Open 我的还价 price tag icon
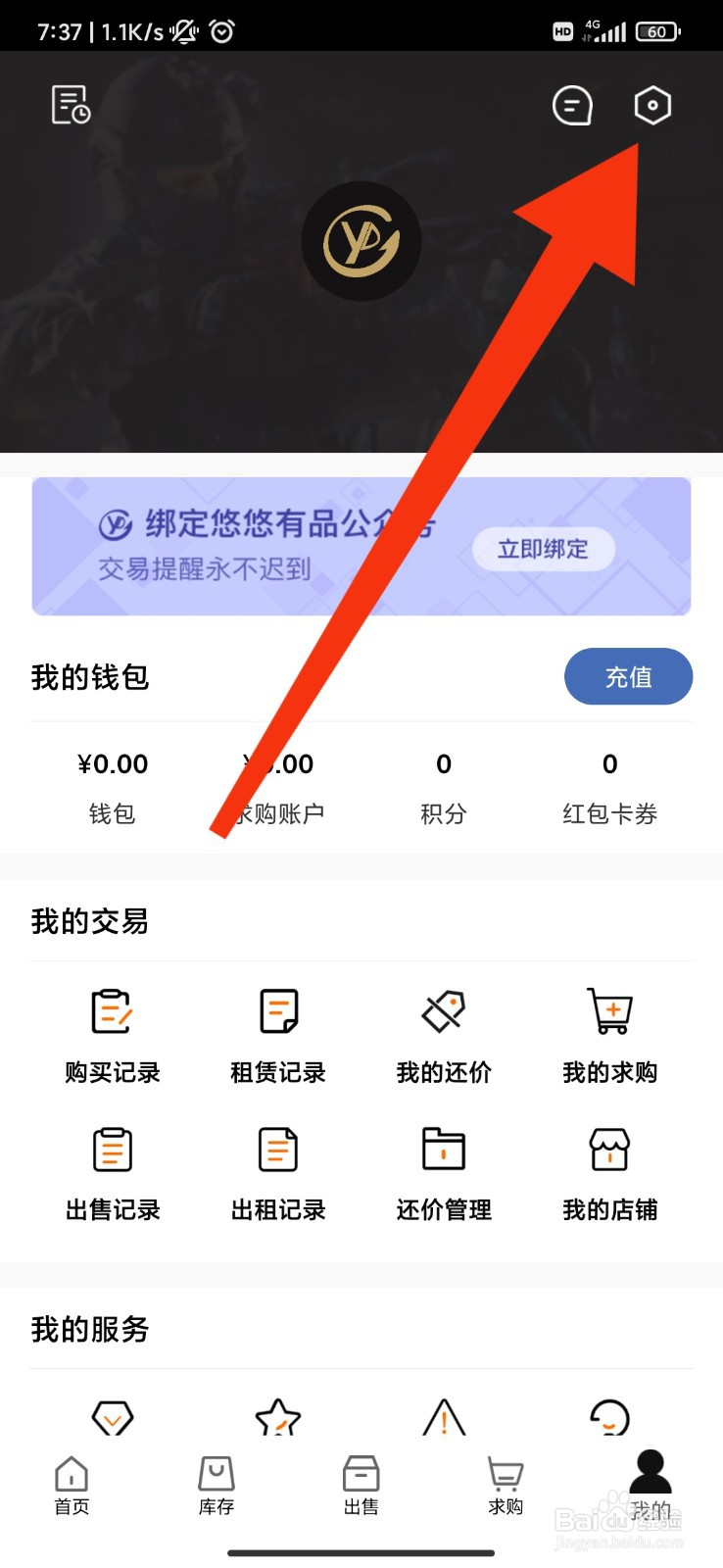This screenshot has width=723, height=1568. coord(443,1011)
